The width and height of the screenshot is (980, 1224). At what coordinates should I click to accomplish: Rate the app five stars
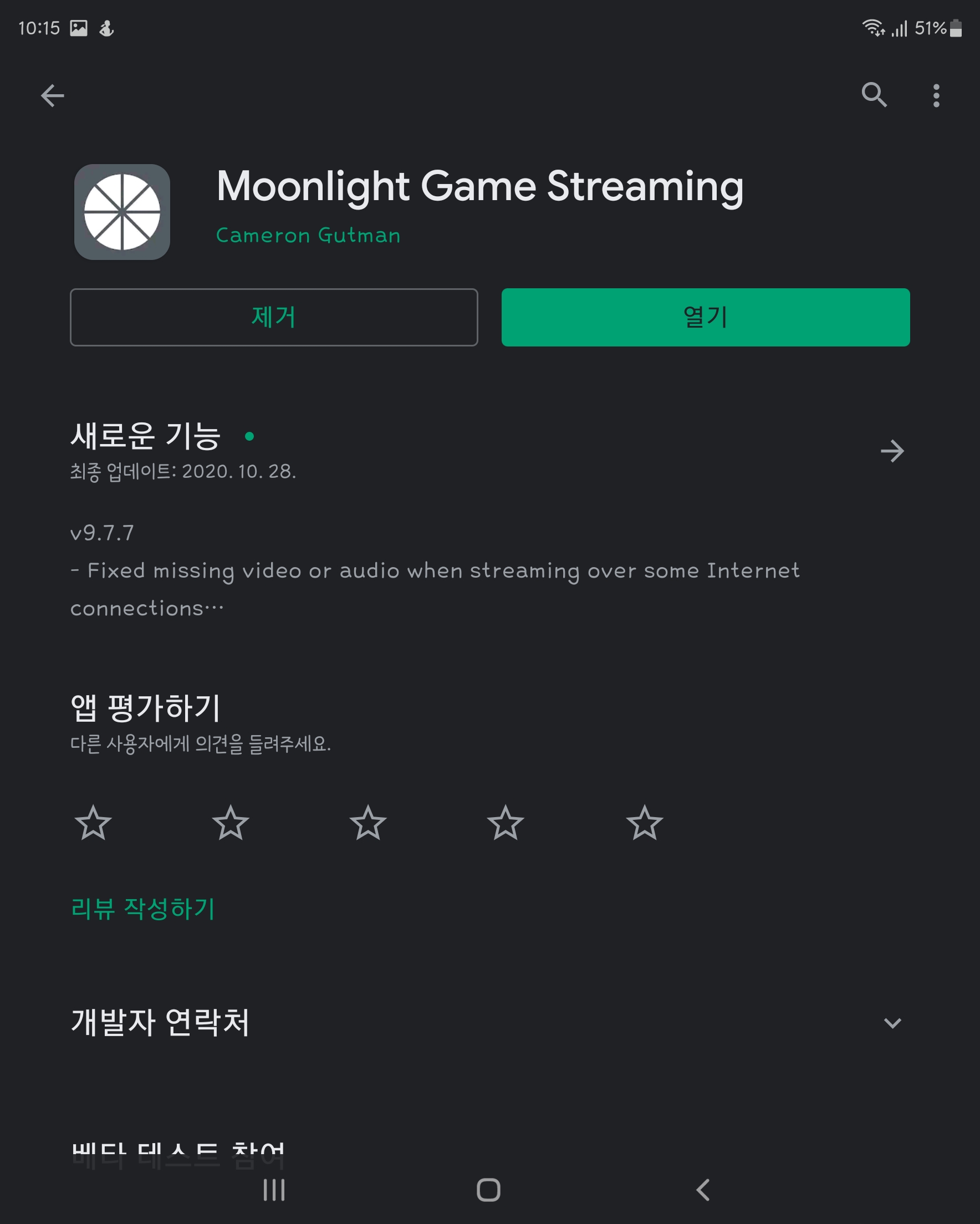coord(645,823)
